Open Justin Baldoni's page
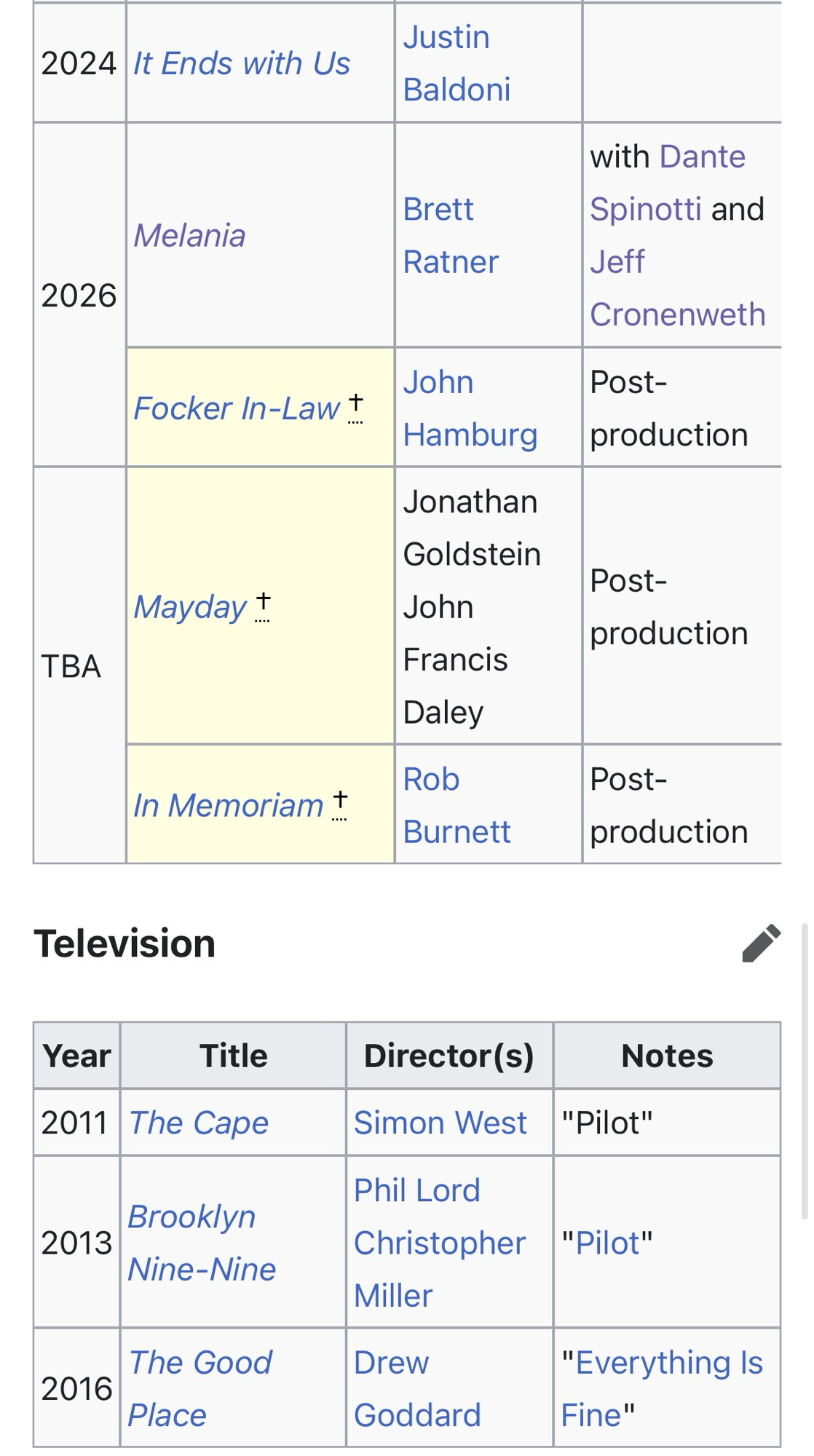Screen dimensions: 814x1456 (456, 63)
